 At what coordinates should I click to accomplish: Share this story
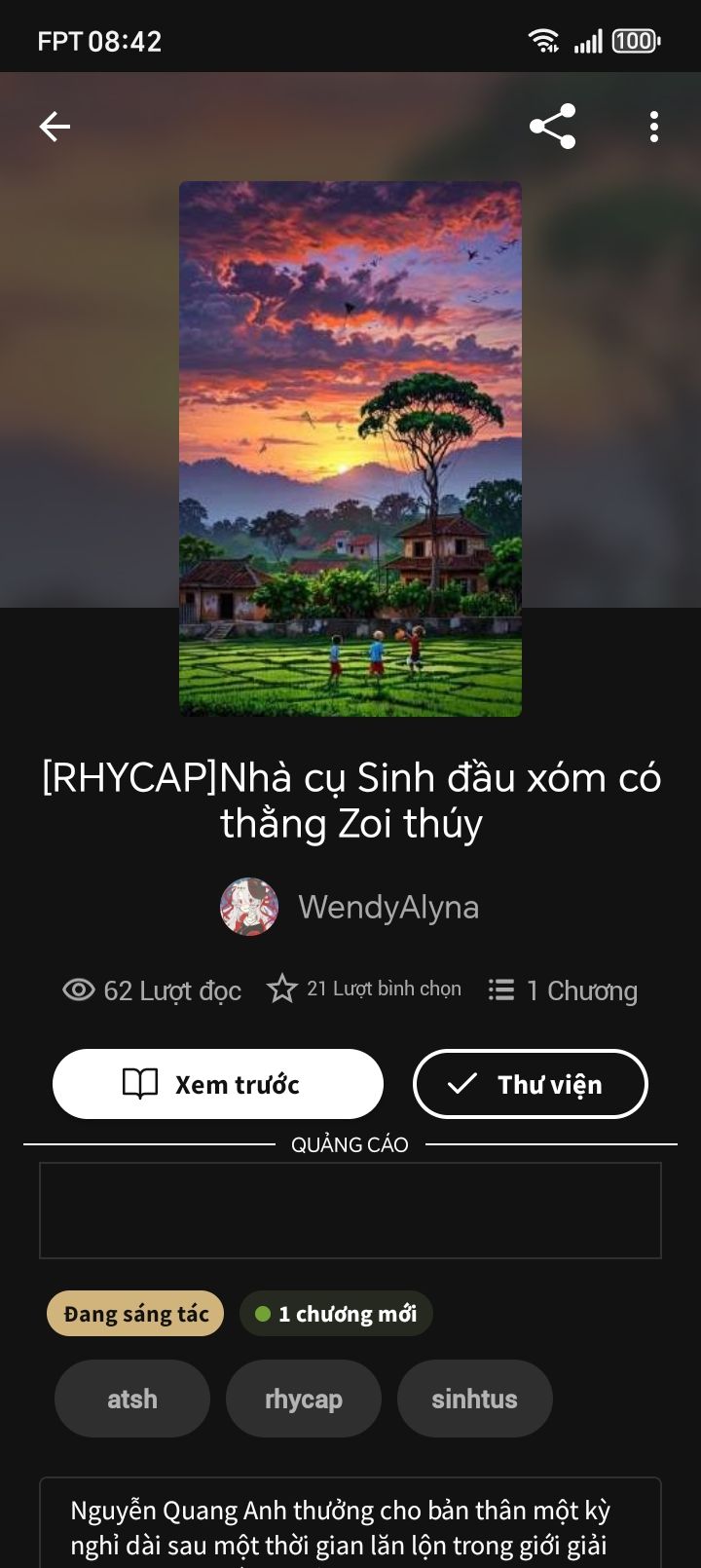(552, 127)
